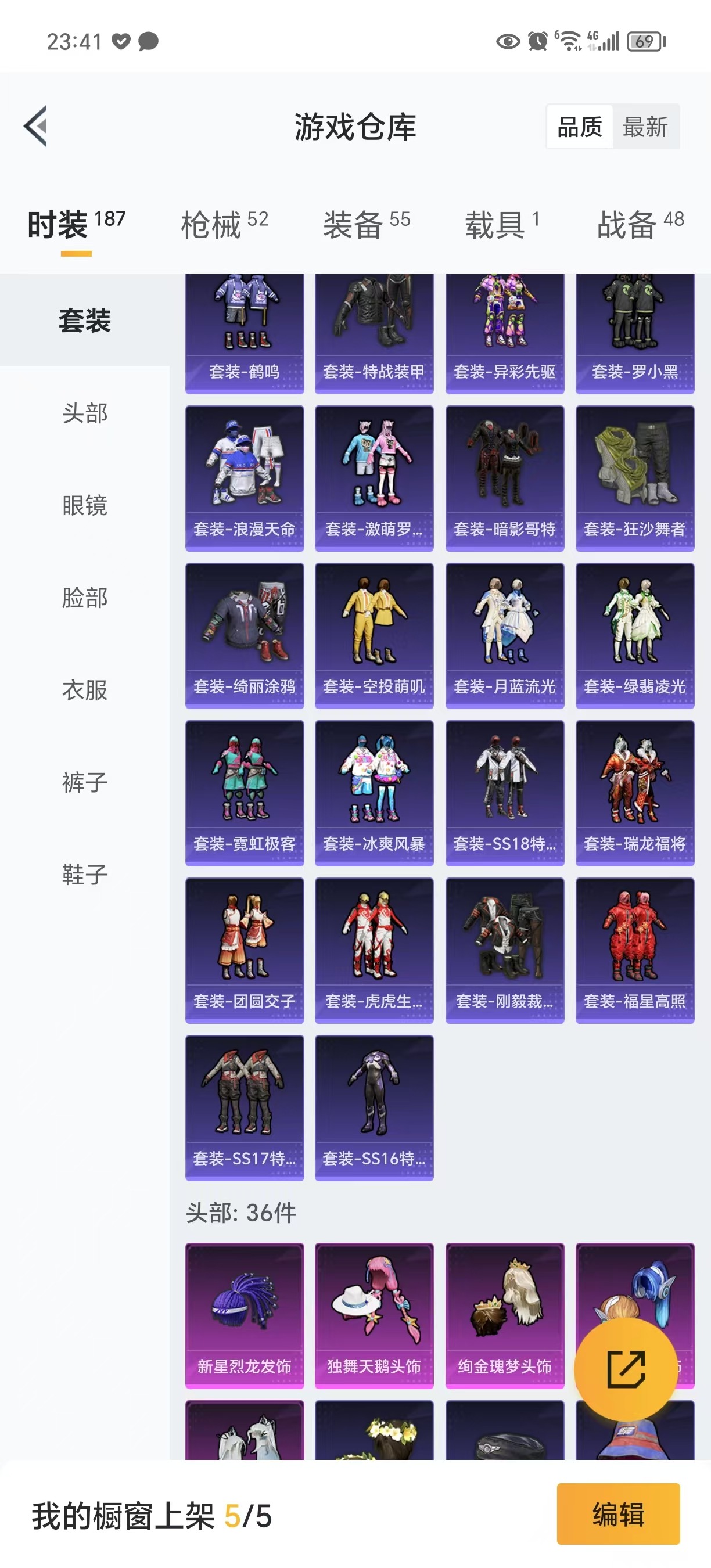Go back using the top-left arrow

coord(37,126)
